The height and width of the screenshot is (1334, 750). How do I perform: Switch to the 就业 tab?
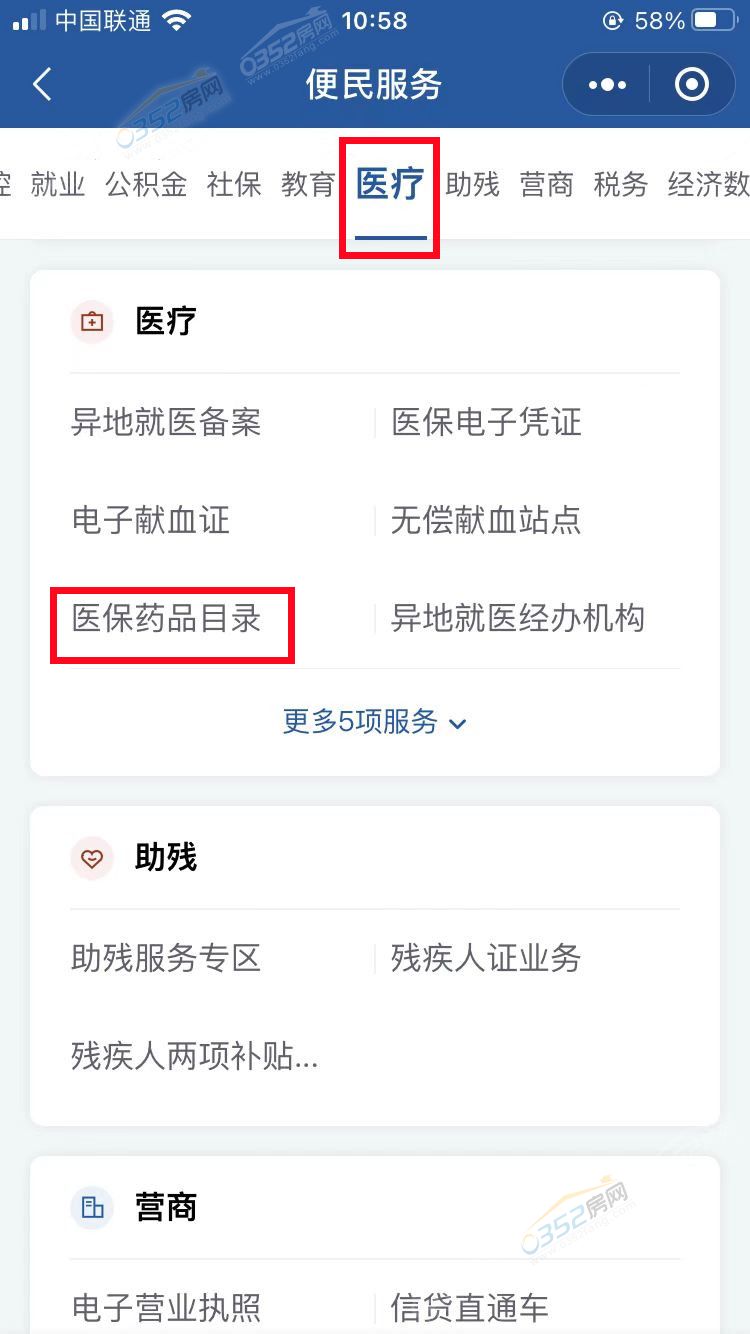click(58, 185)
